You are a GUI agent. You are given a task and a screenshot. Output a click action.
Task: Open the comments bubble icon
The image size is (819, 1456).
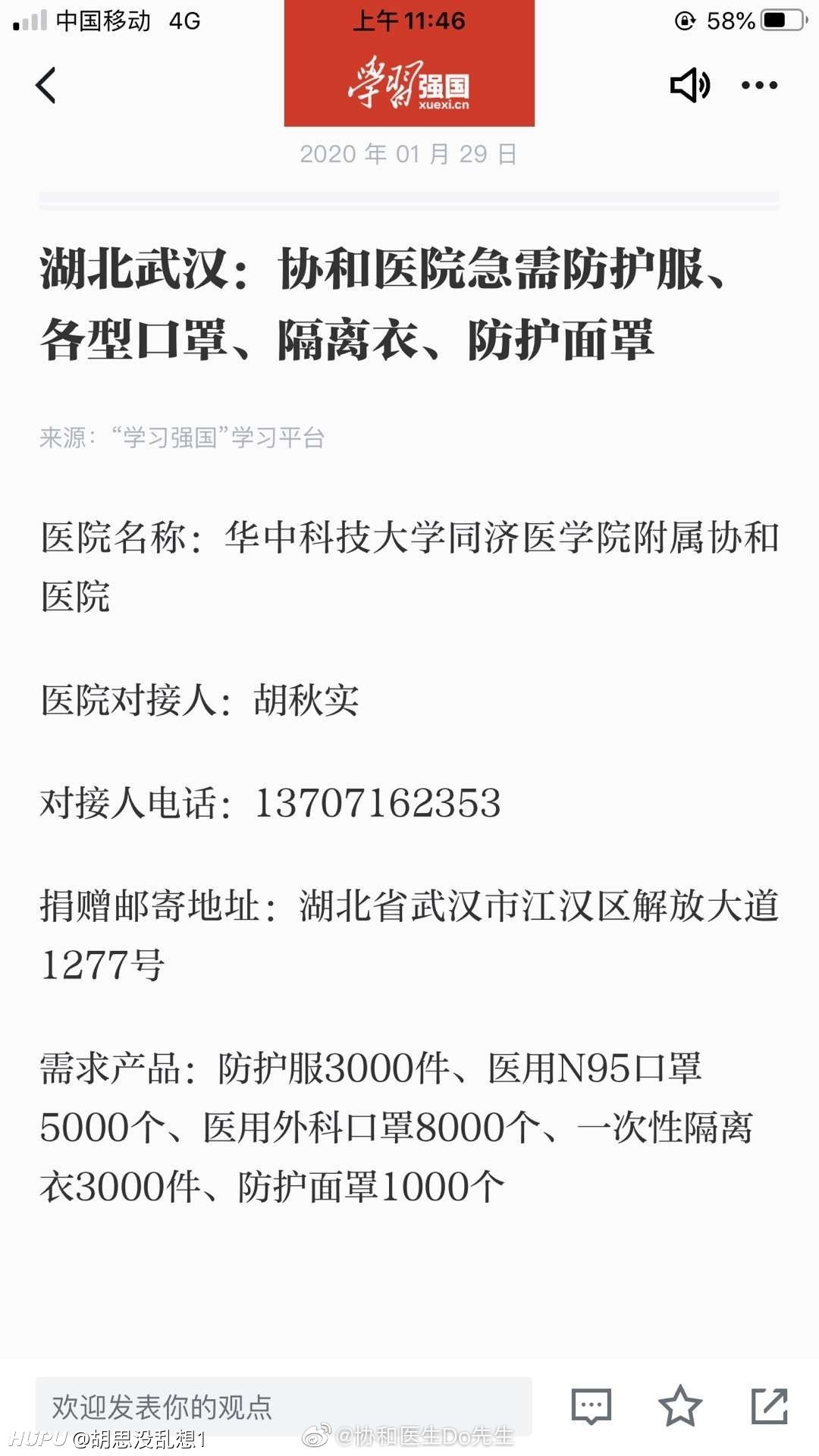(591, 1407)
